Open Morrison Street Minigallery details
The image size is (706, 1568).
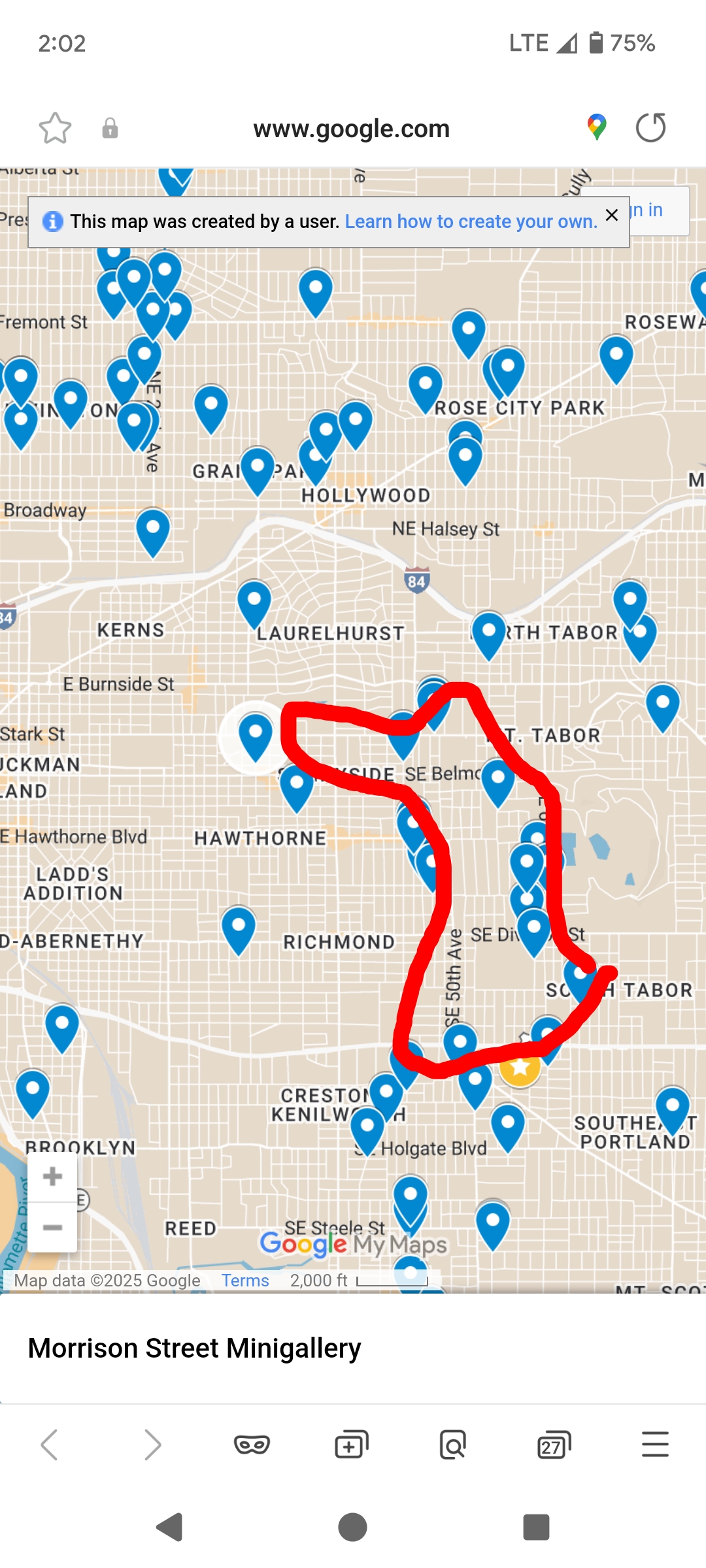coord(194,1348)
